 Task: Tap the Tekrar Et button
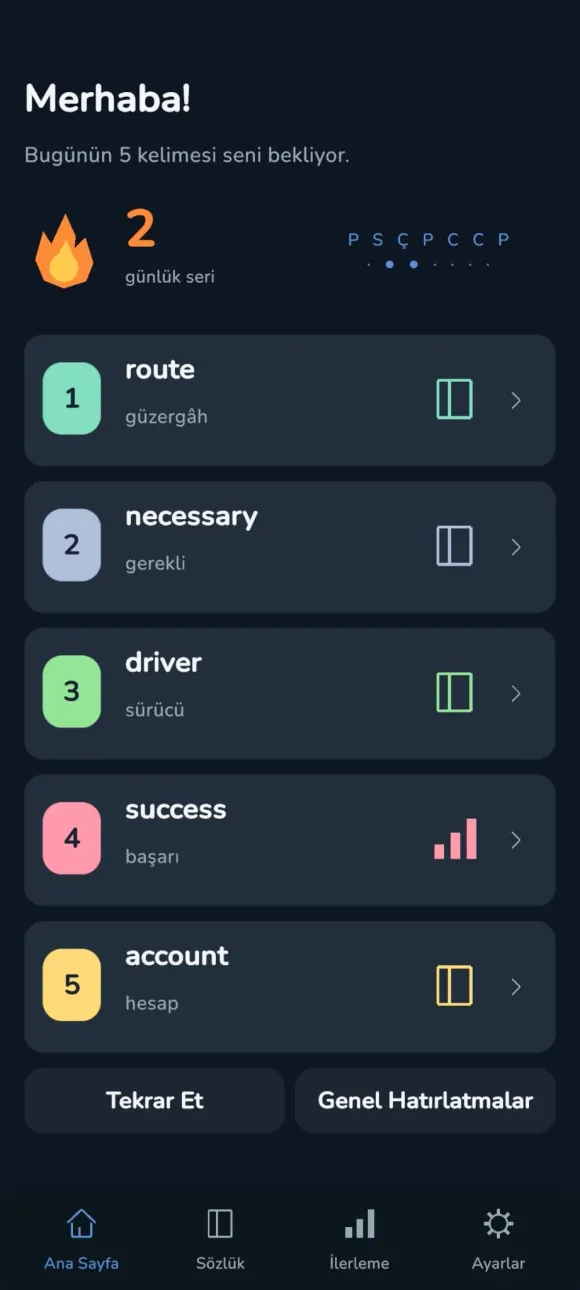pyautogui.click(x=155, y=1101)
